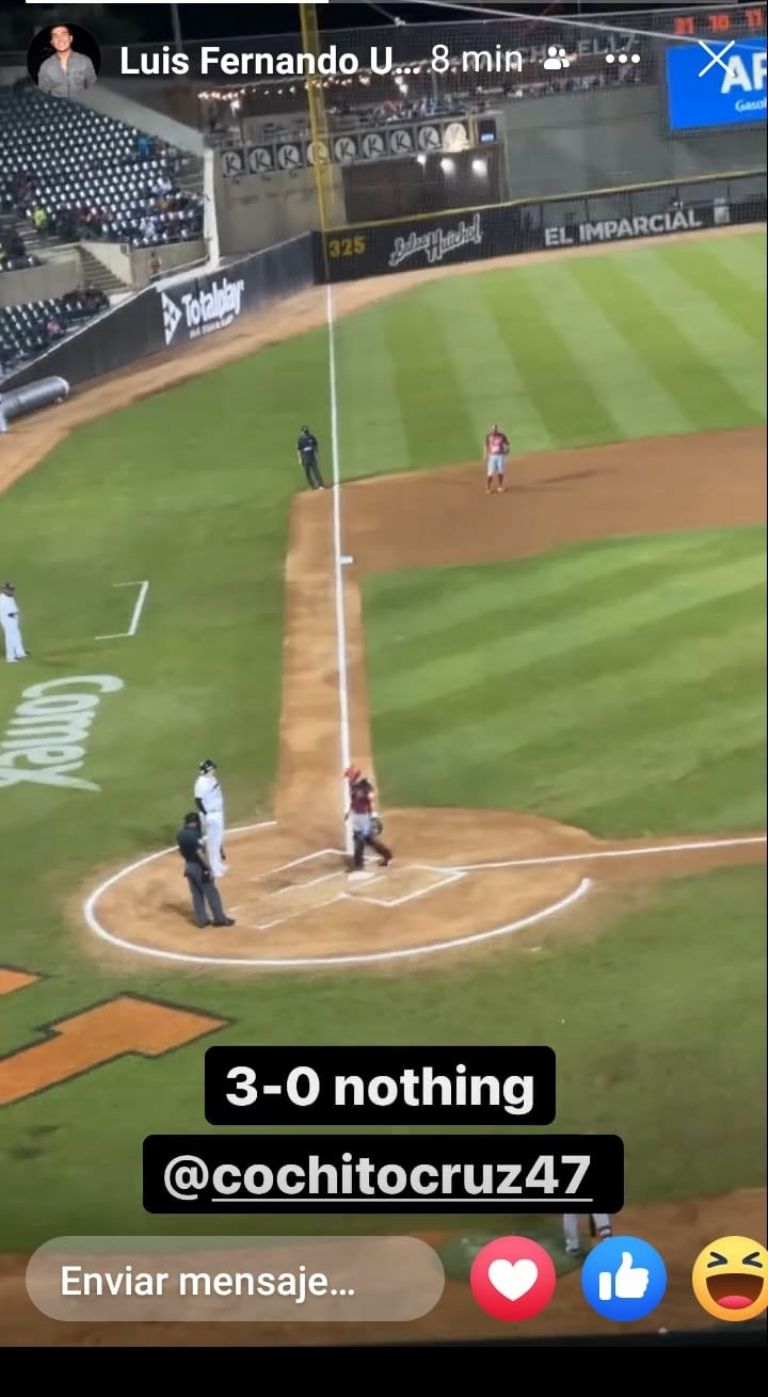React with the laughing emoji

click(732, 1279)
